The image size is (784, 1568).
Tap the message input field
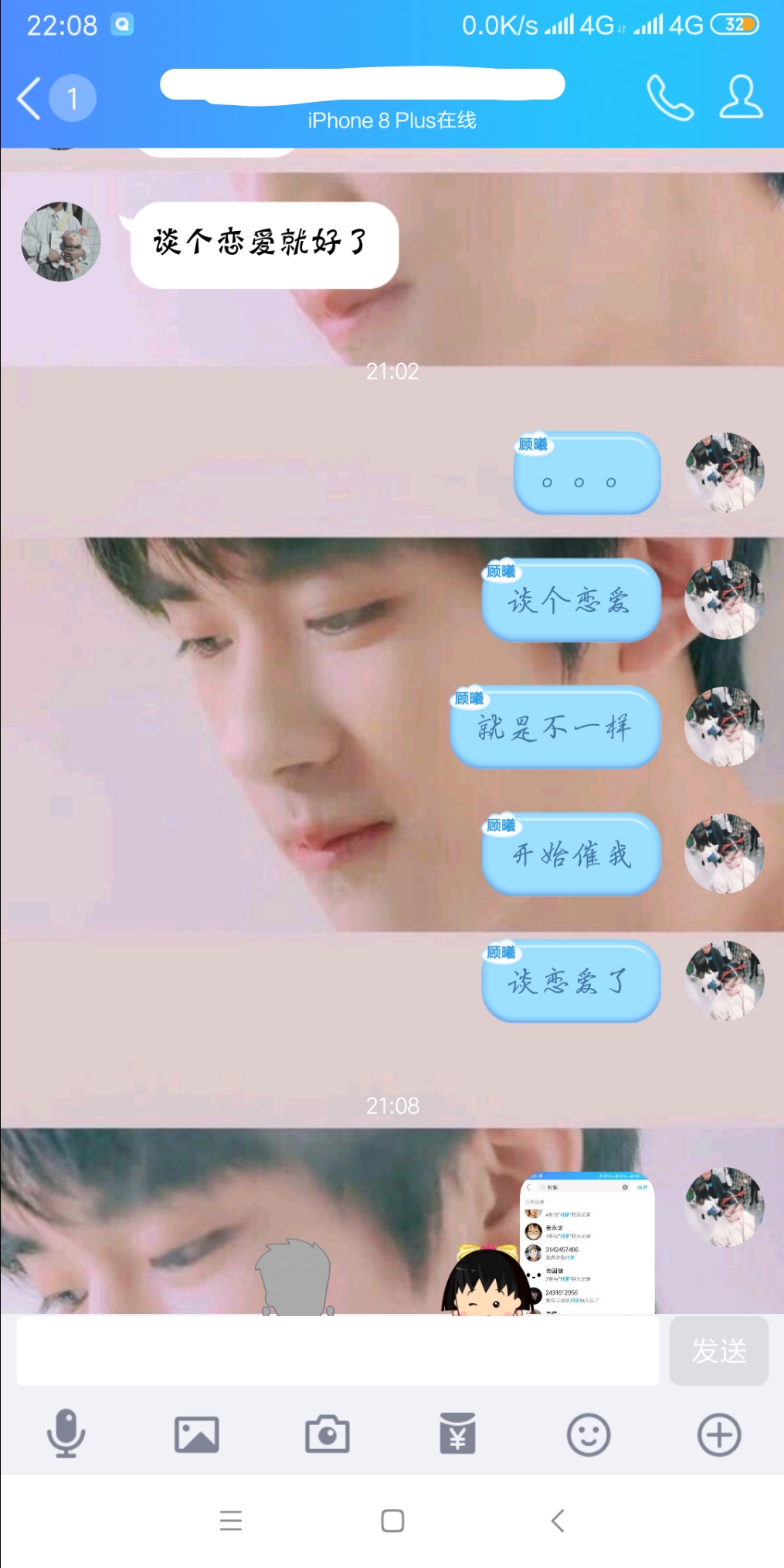click(338, 1351)
